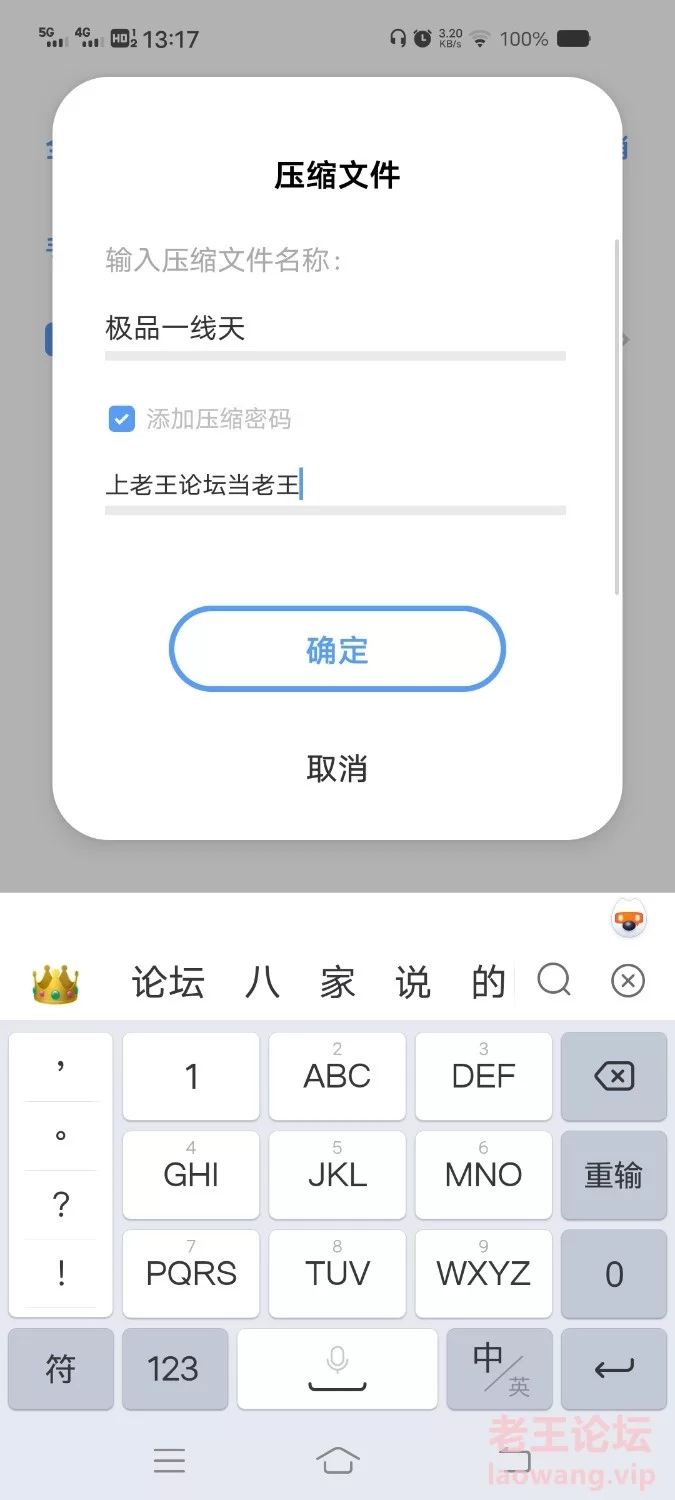Choose the candidate word 说
Screen dimensions: 675x1500
pyautogui.click(x=412, y=982)
